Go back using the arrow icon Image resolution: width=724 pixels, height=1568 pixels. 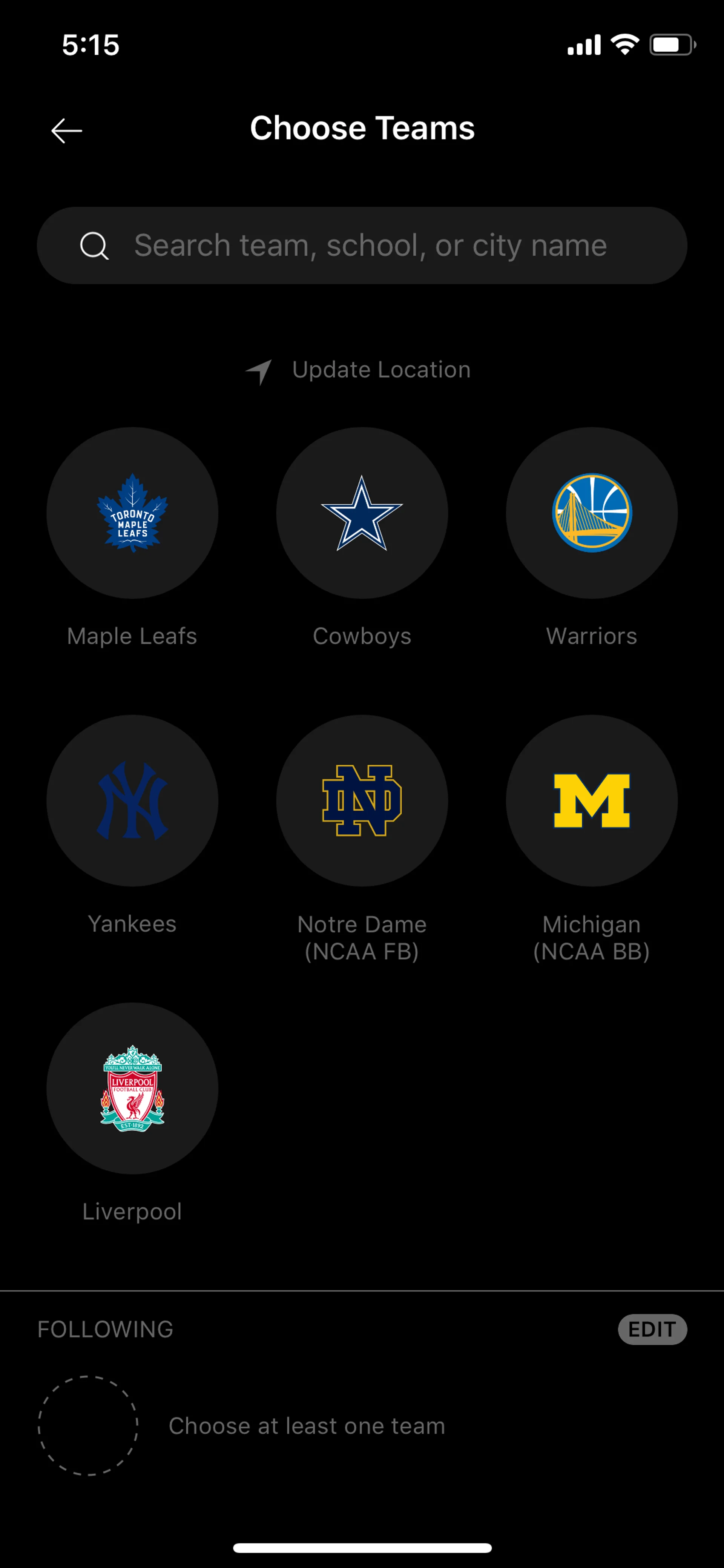click(66, 131)
